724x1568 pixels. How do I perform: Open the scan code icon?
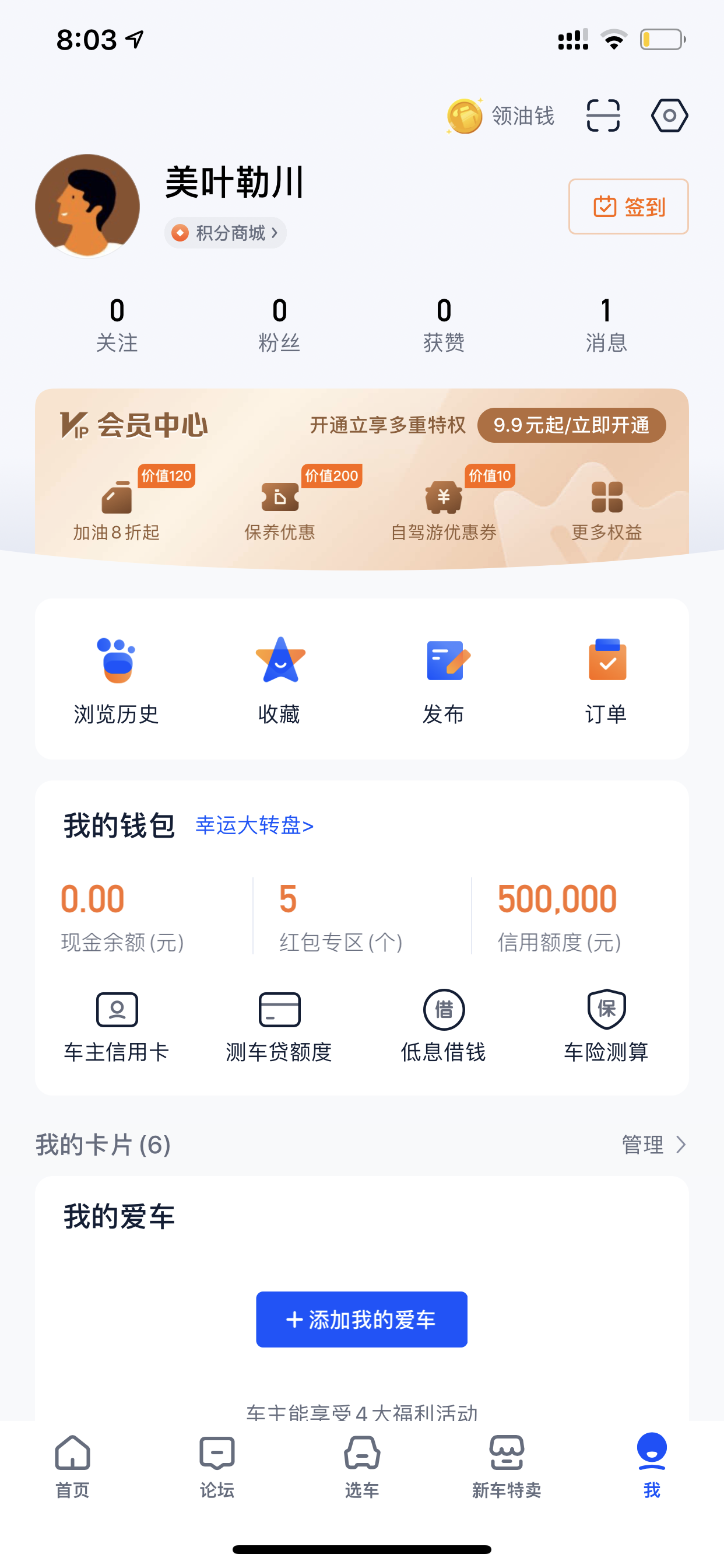[603, 116]
